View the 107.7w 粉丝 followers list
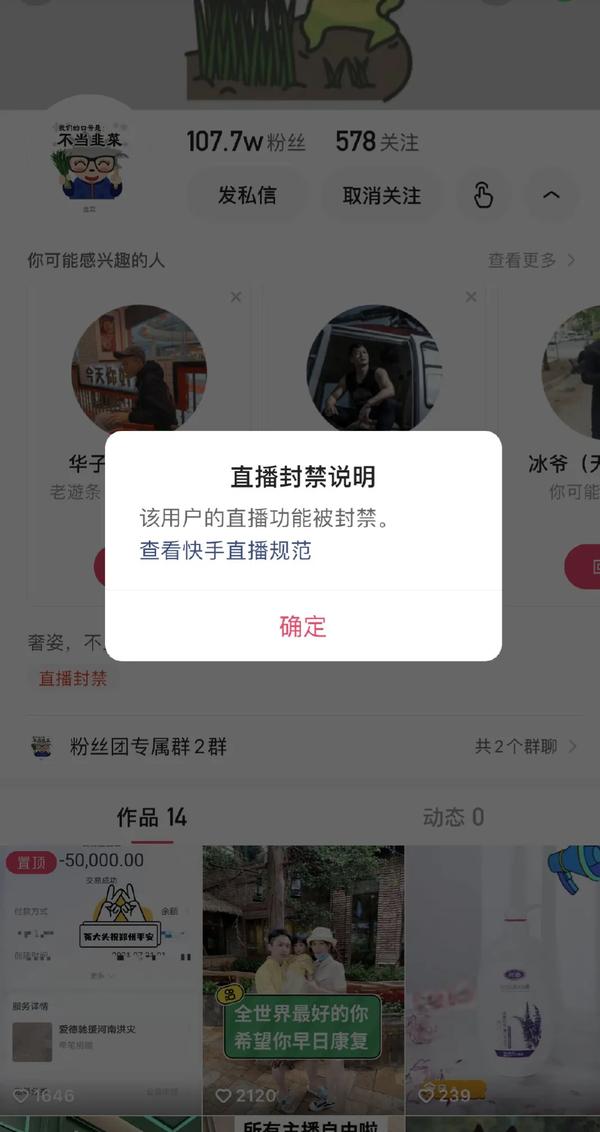600x1132 pixels. point(246,142)
